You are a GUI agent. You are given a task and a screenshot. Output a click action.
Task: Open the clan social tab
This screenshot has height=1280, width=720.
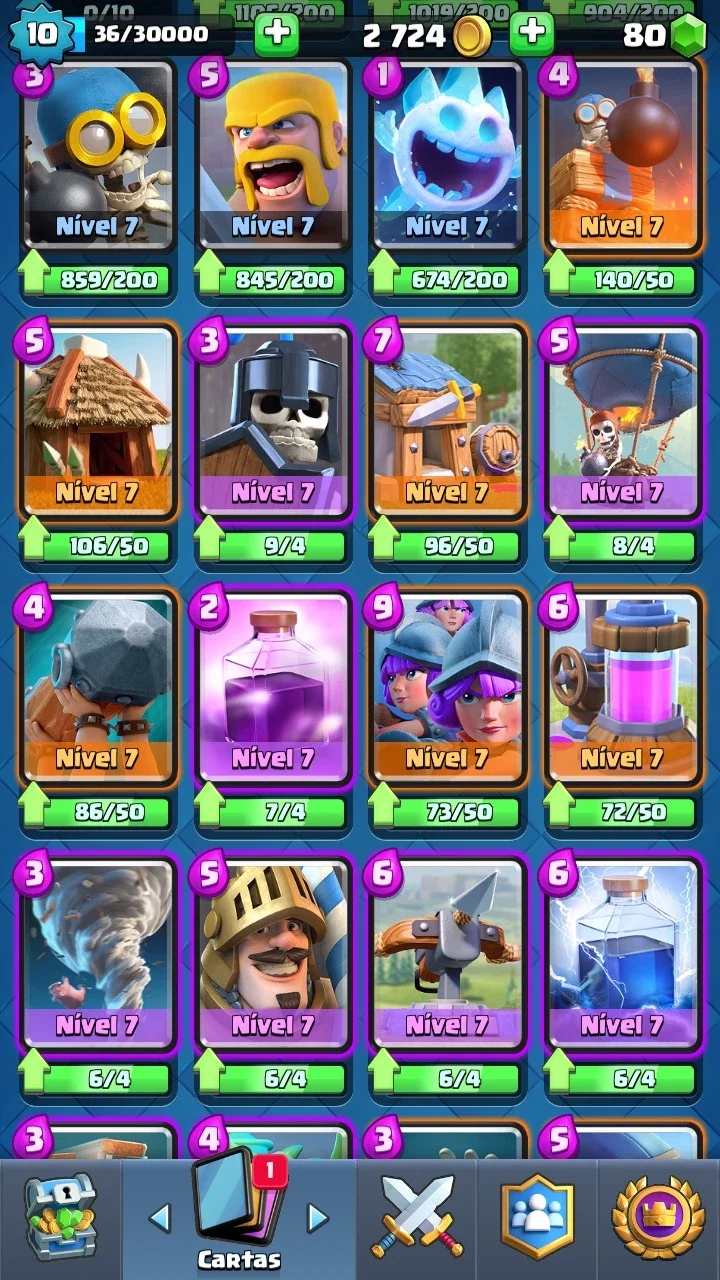point(538,1218)
